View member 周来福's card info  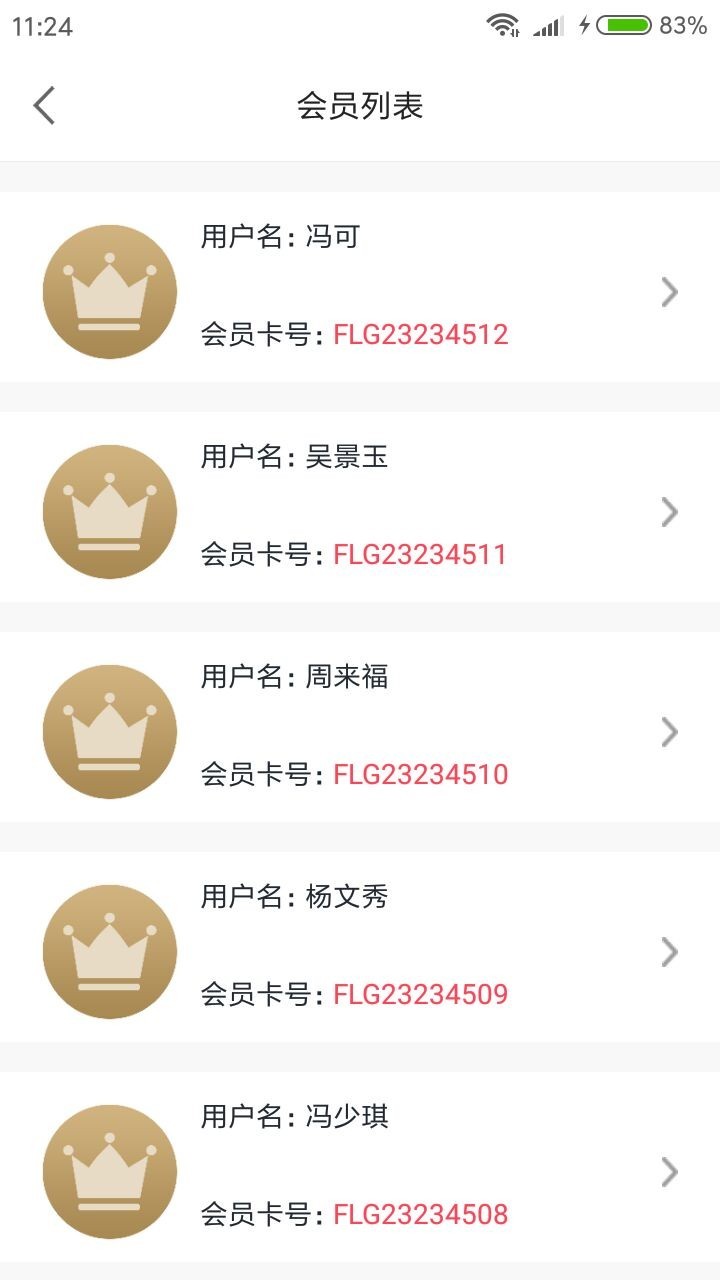pos(360,728)
